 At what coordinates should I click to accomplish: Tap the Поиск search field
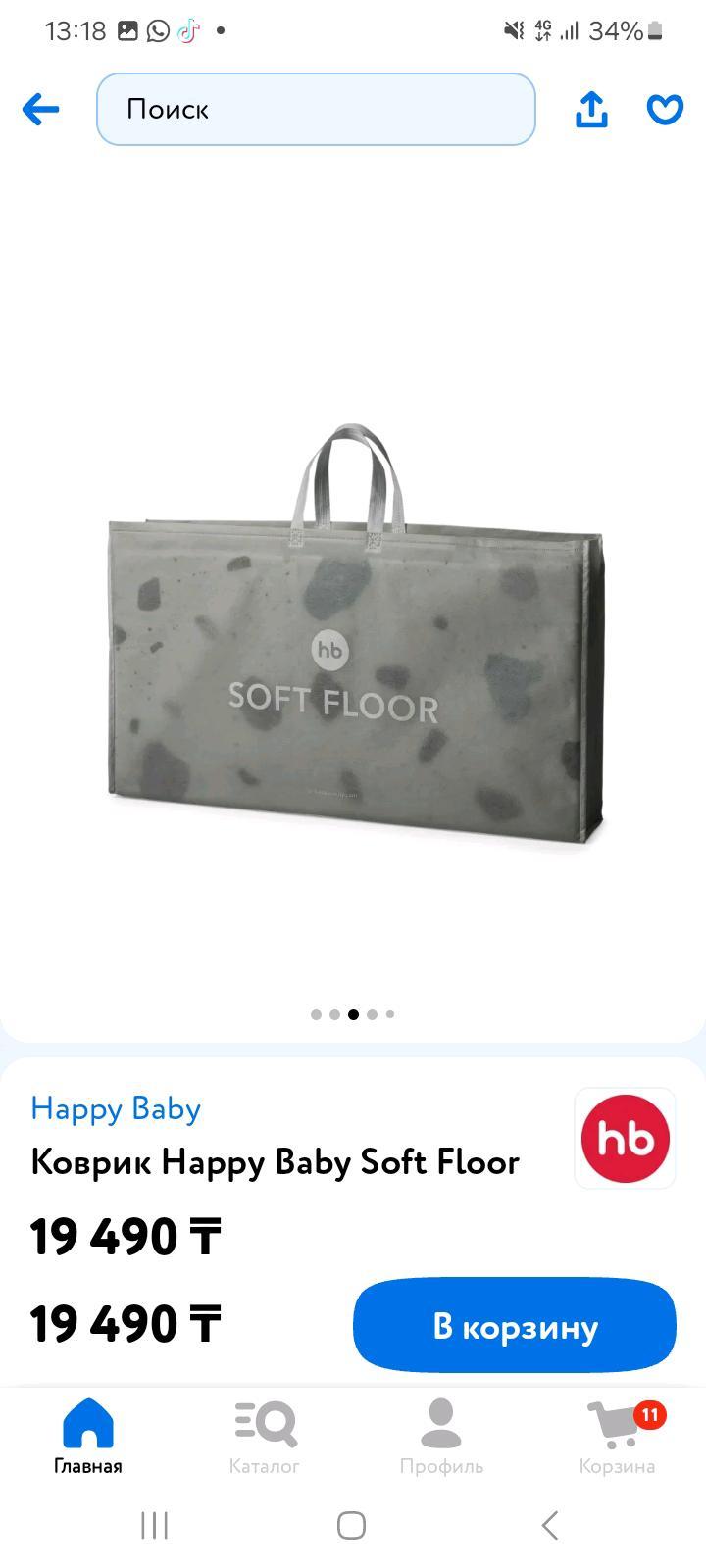click(316, 109)
